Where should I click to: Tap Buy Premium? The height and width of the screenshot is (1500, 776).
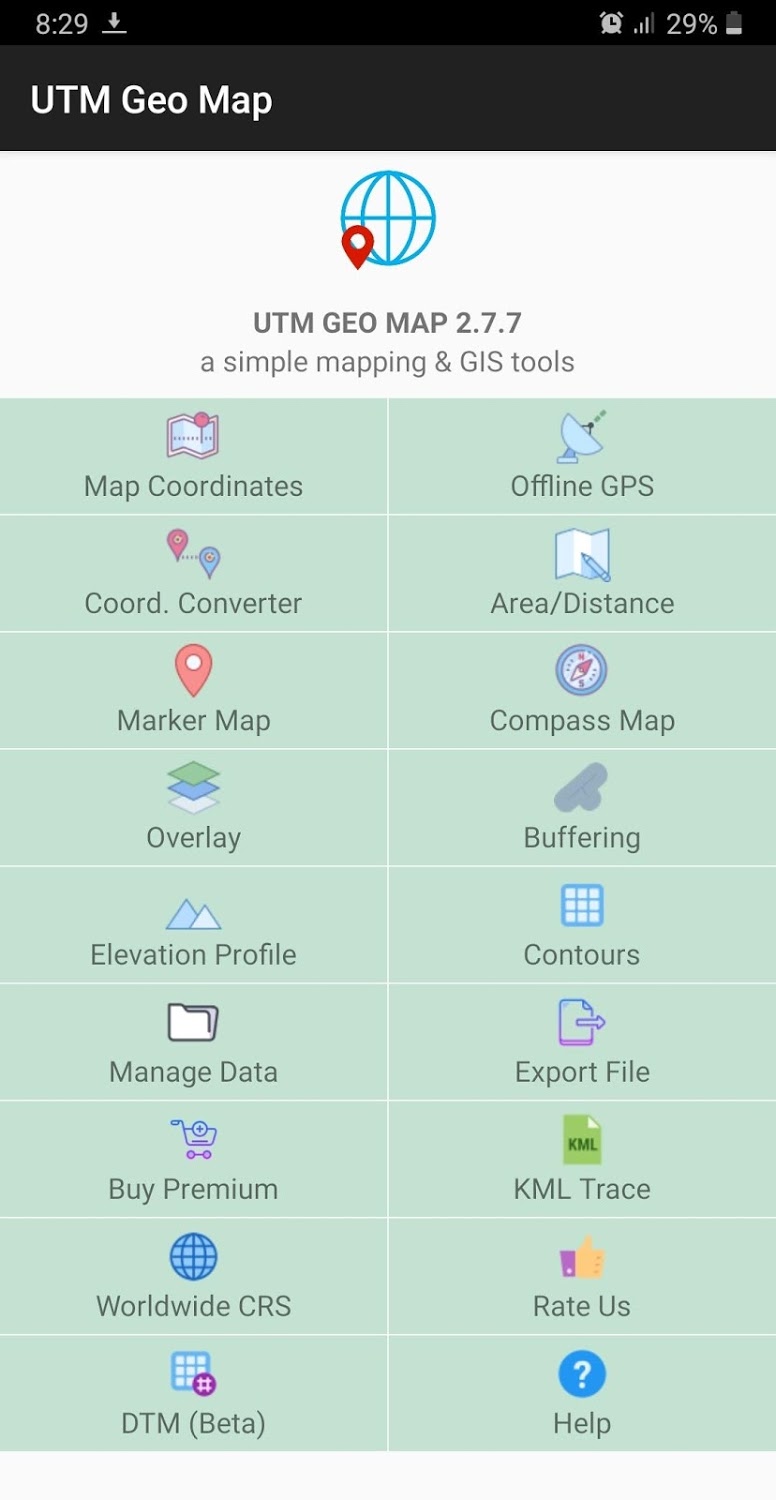pyautogui.click(x=193, y=1159)
